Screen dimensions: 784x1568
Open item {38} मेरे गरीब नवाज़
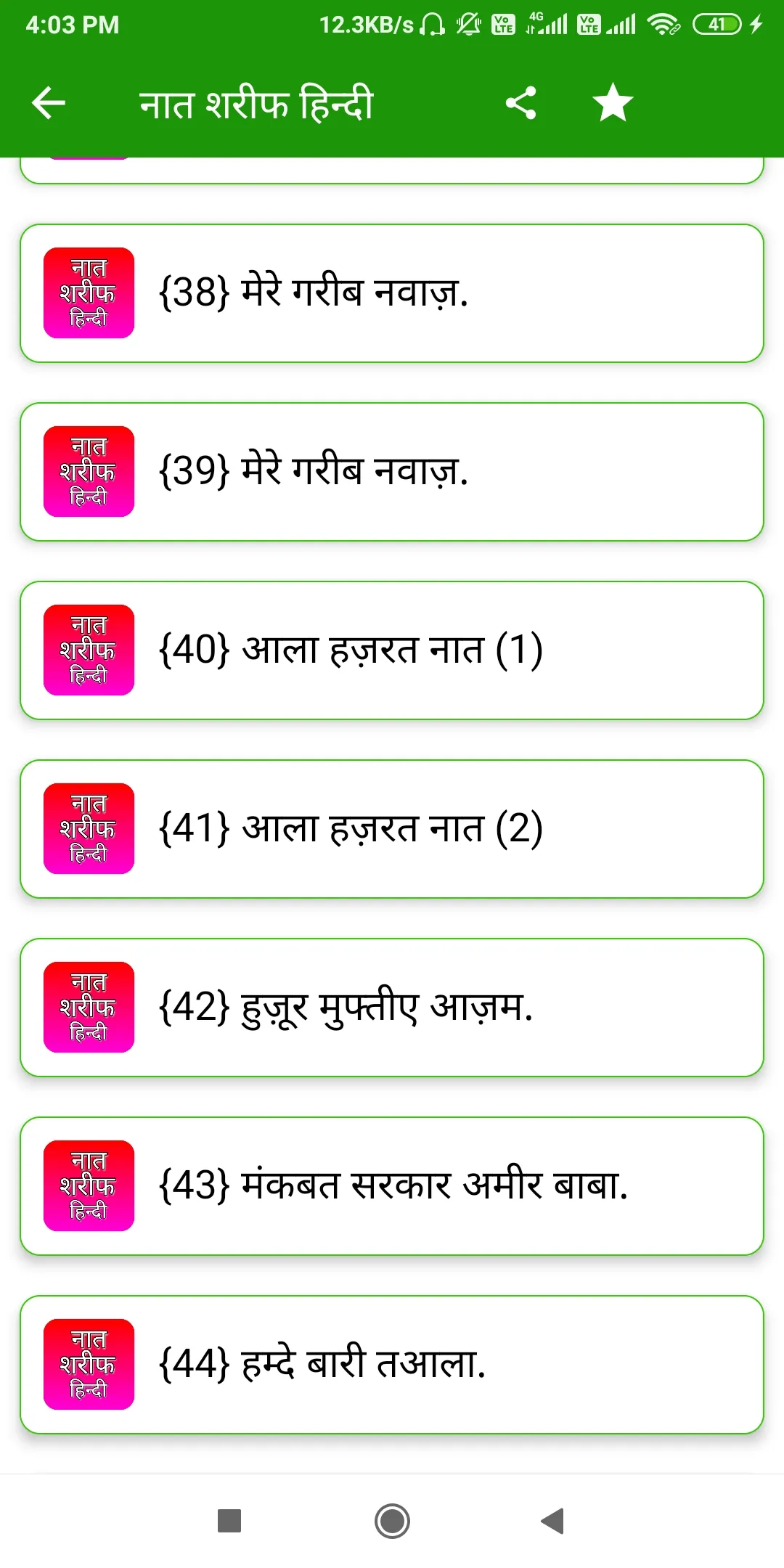click(x=392, y=293)
